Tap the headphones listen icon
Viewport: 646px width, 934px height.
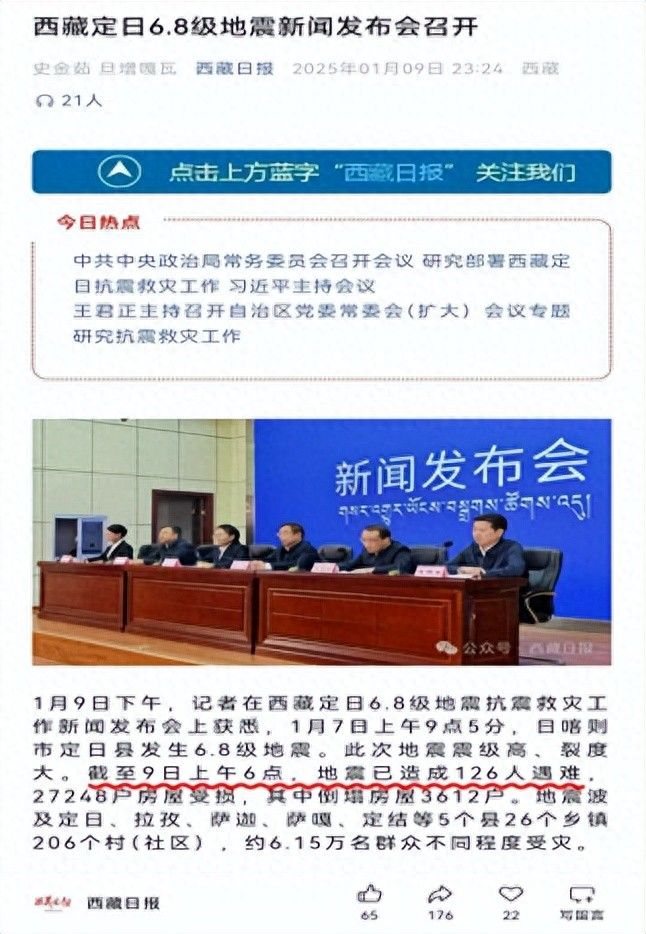44,100
